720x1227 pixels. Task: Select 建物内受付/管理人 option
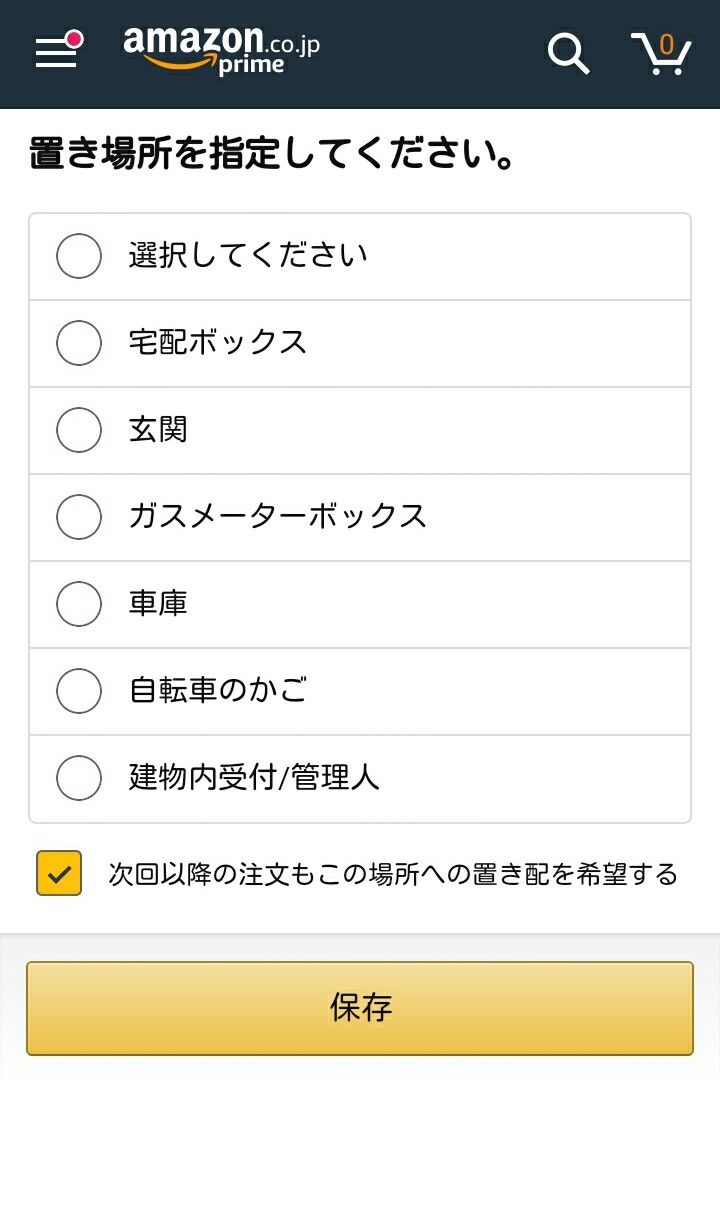tap(360, 778)
